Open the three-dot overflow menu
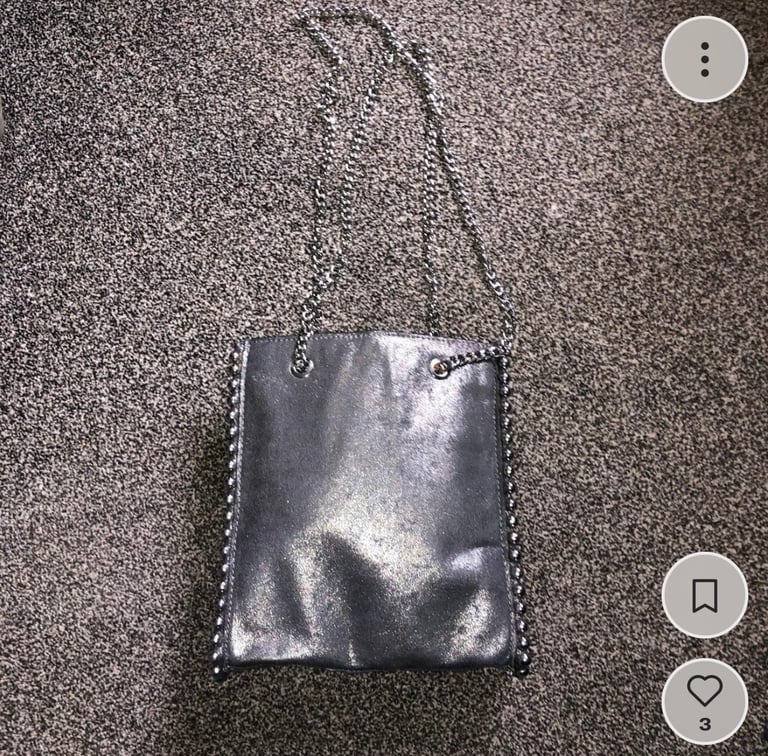 point(704,59)
